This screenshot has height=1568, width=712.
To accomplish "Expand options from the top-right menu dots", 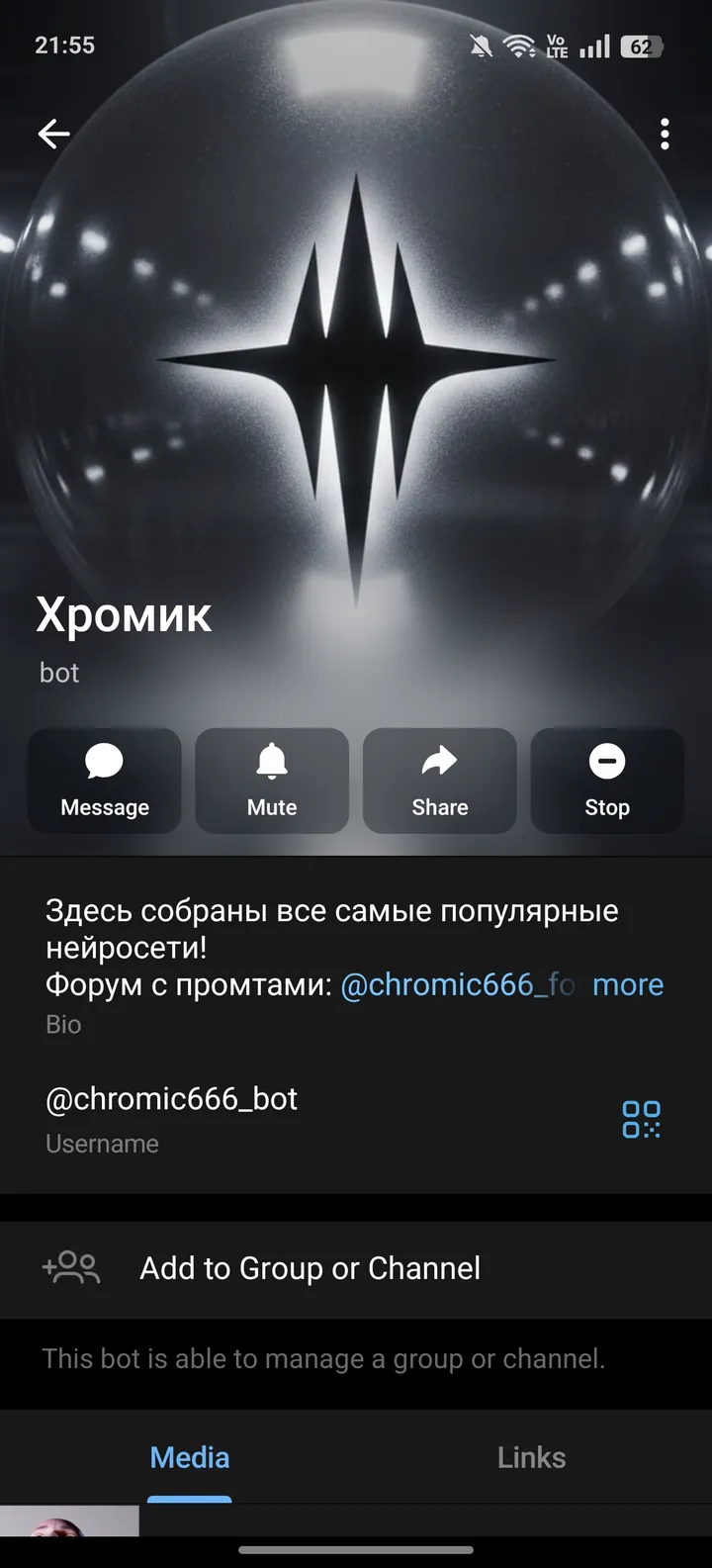I will click(x=665, y=134).
